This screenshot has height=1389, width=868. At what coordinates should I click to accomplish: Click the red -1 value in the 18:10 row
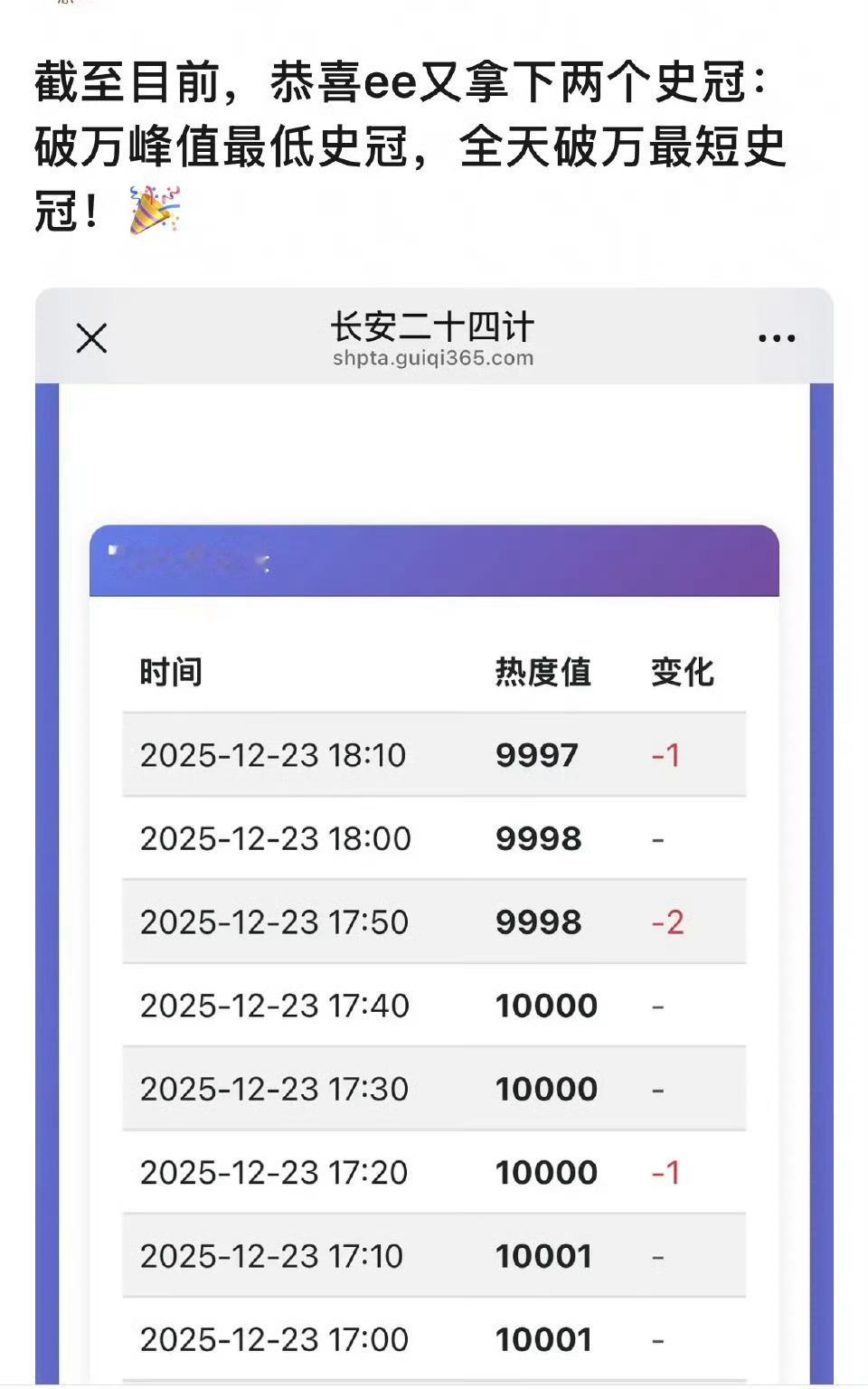click(x=666, y=754)
